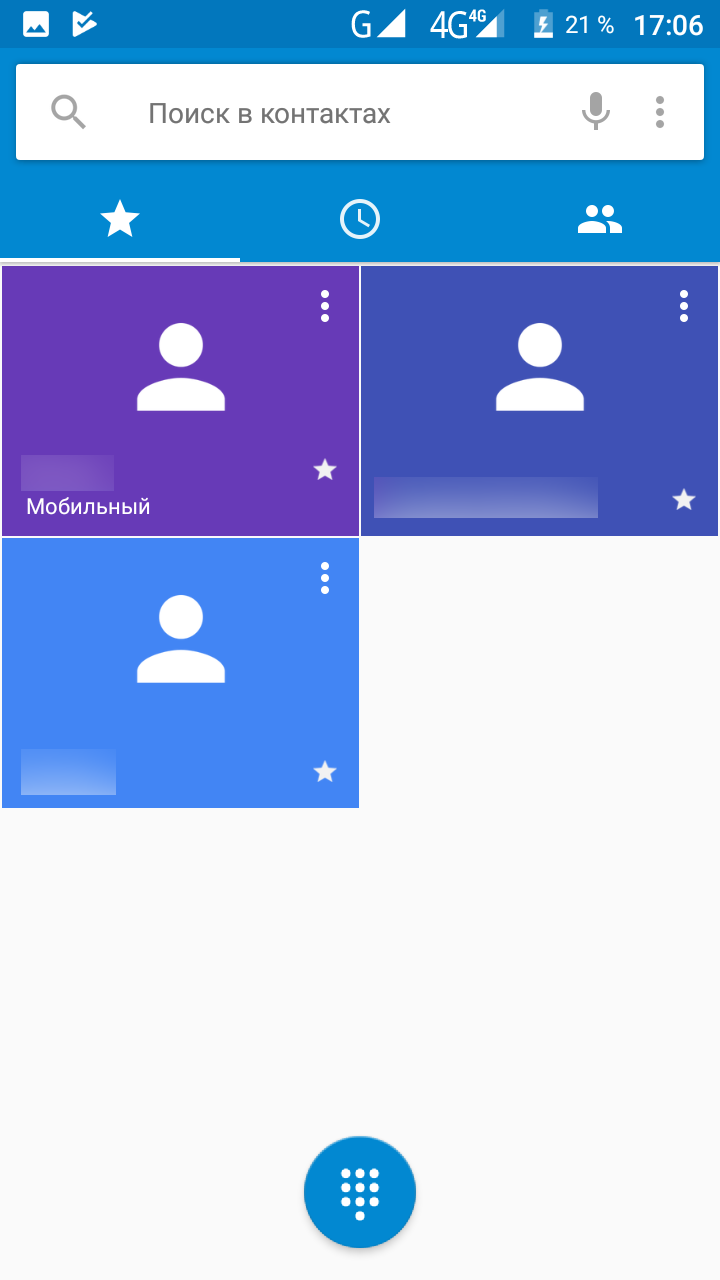720x1280 pixels.
Task: Switch to the recent calls clock tab
Action: pyautogui.click(x=360, y=219)
